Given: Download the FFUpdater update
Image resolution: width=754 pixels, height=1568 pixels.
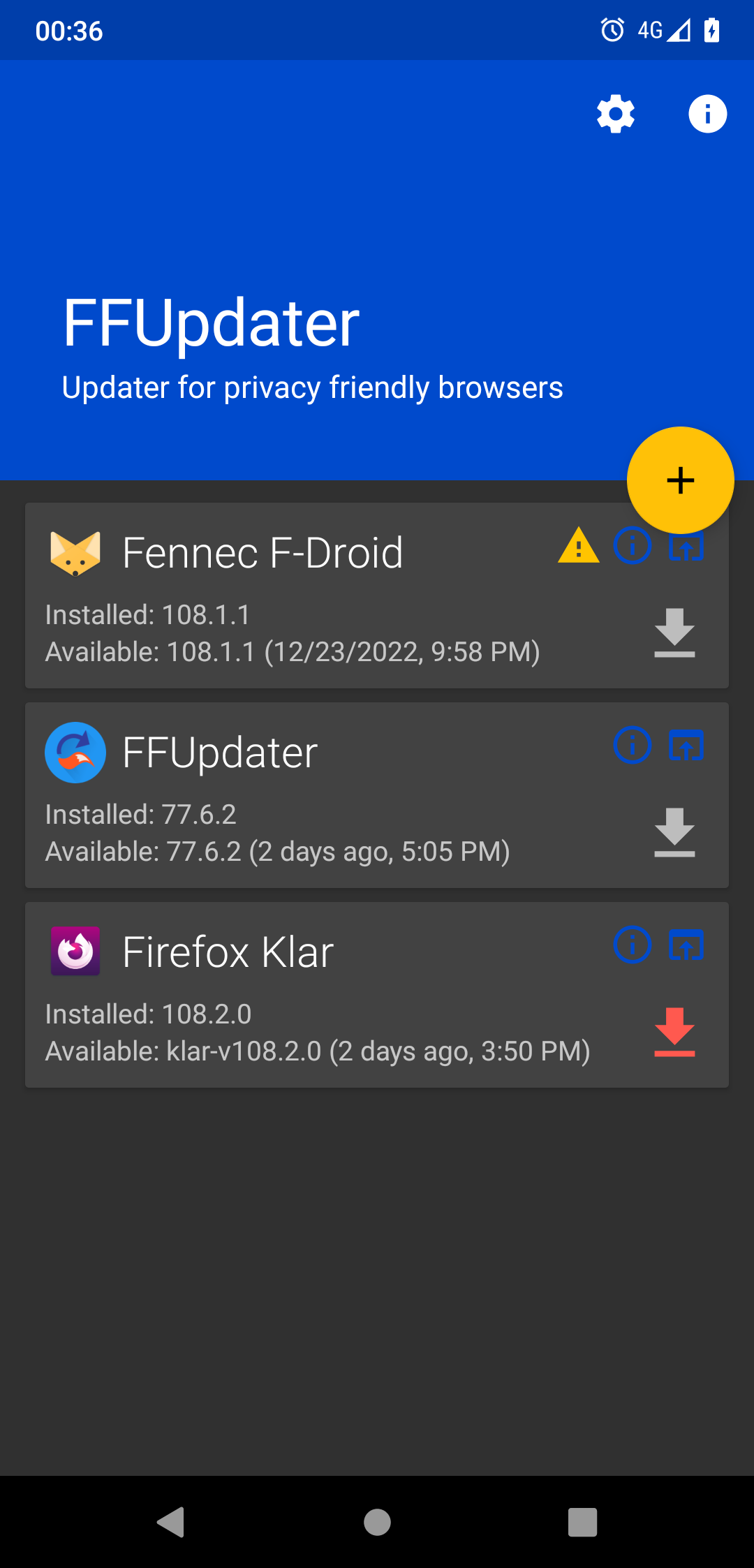Looking at the screenshot, I should [674, 831].
